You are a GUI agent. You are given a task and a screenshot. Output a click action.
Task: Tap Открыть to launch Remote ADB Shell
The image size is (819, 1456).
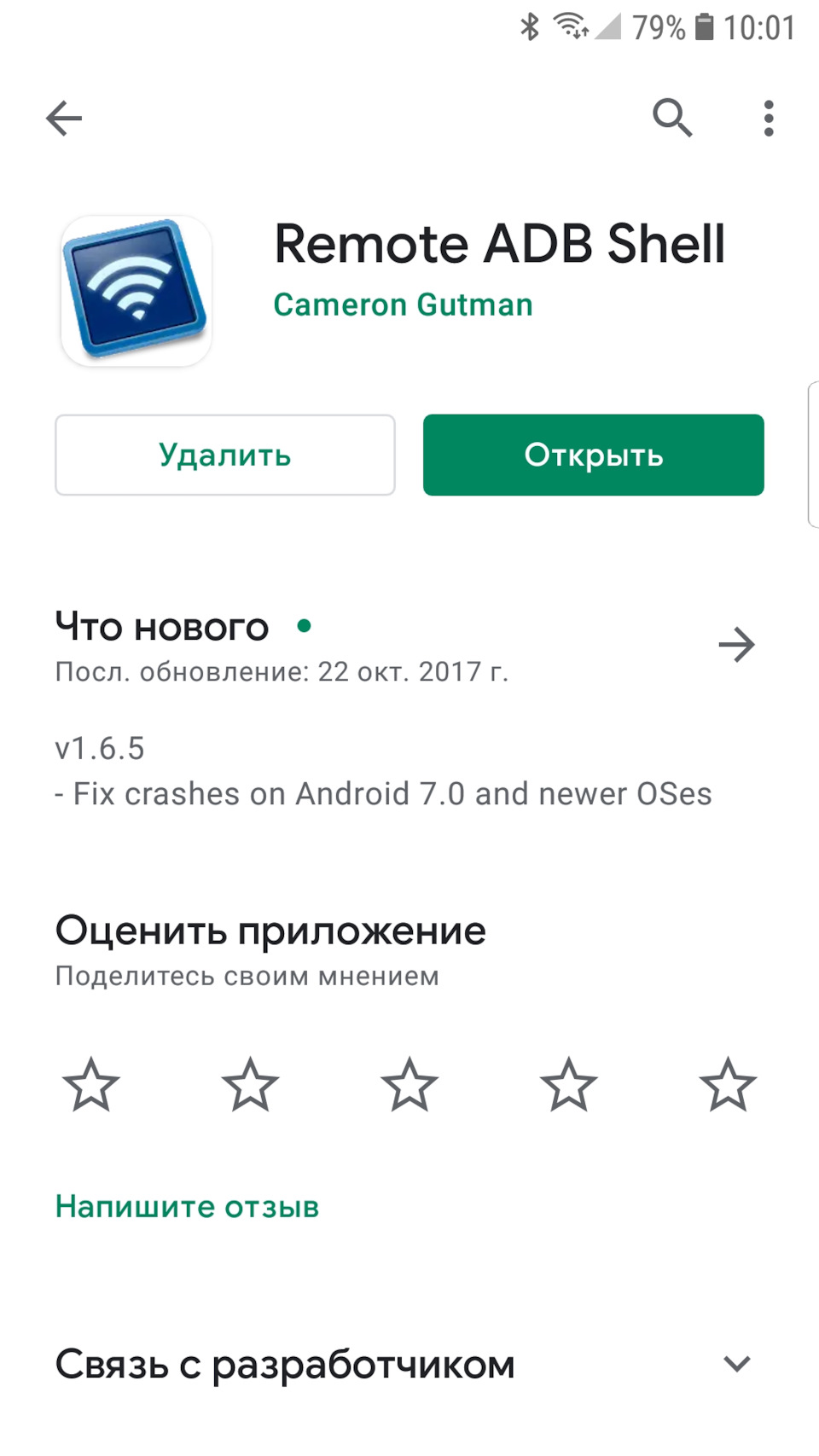click(x=594, y=455)
